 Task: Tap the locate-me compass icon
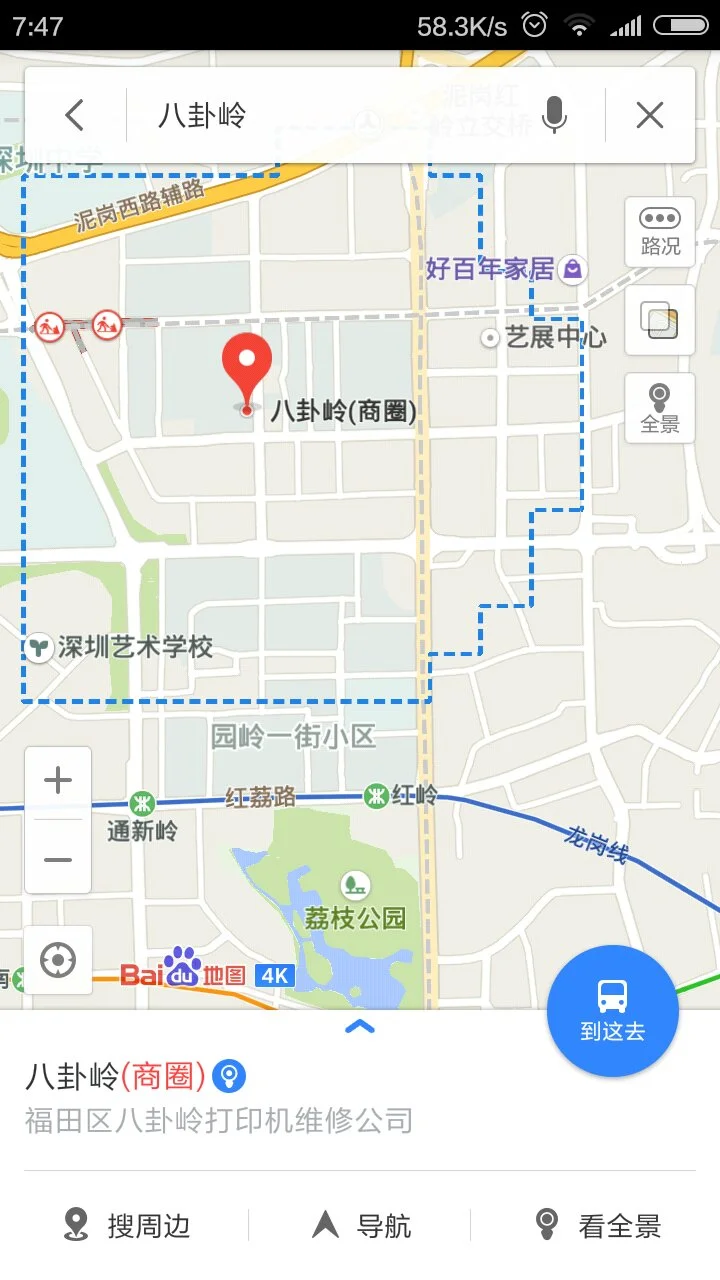point(58,959)
